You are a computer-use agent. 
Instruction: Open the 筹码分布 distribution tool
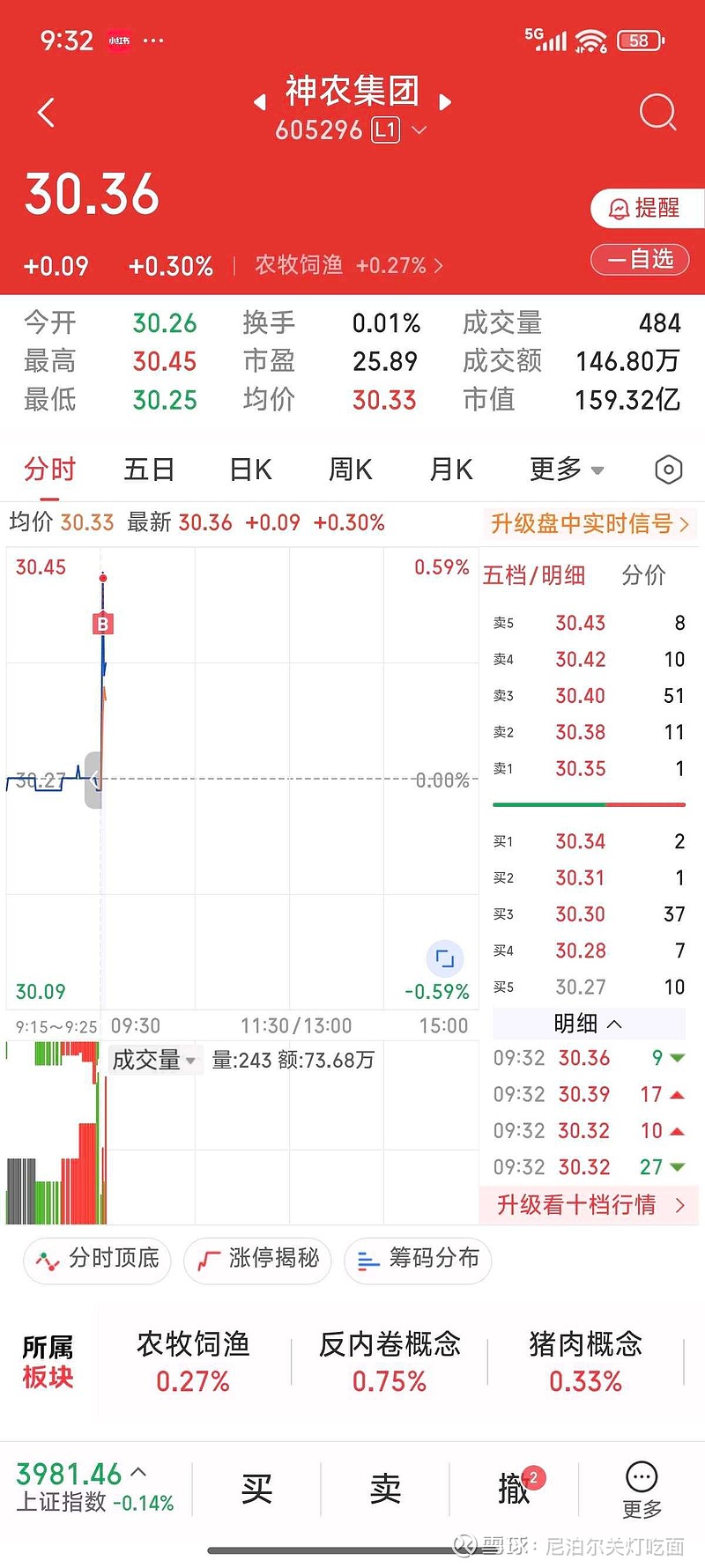418,1261
